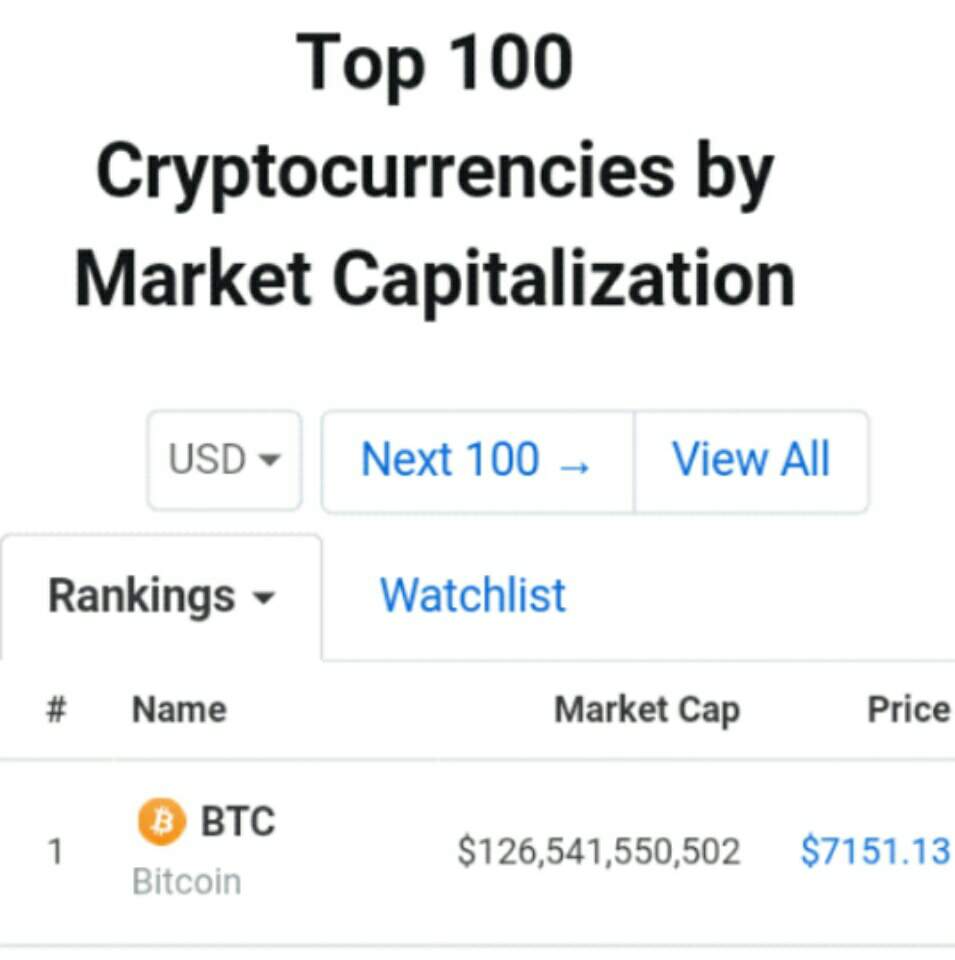Viewport: 955px width, 960px height.
Task: Switch to the Watchlist tab
Action: 472,595
